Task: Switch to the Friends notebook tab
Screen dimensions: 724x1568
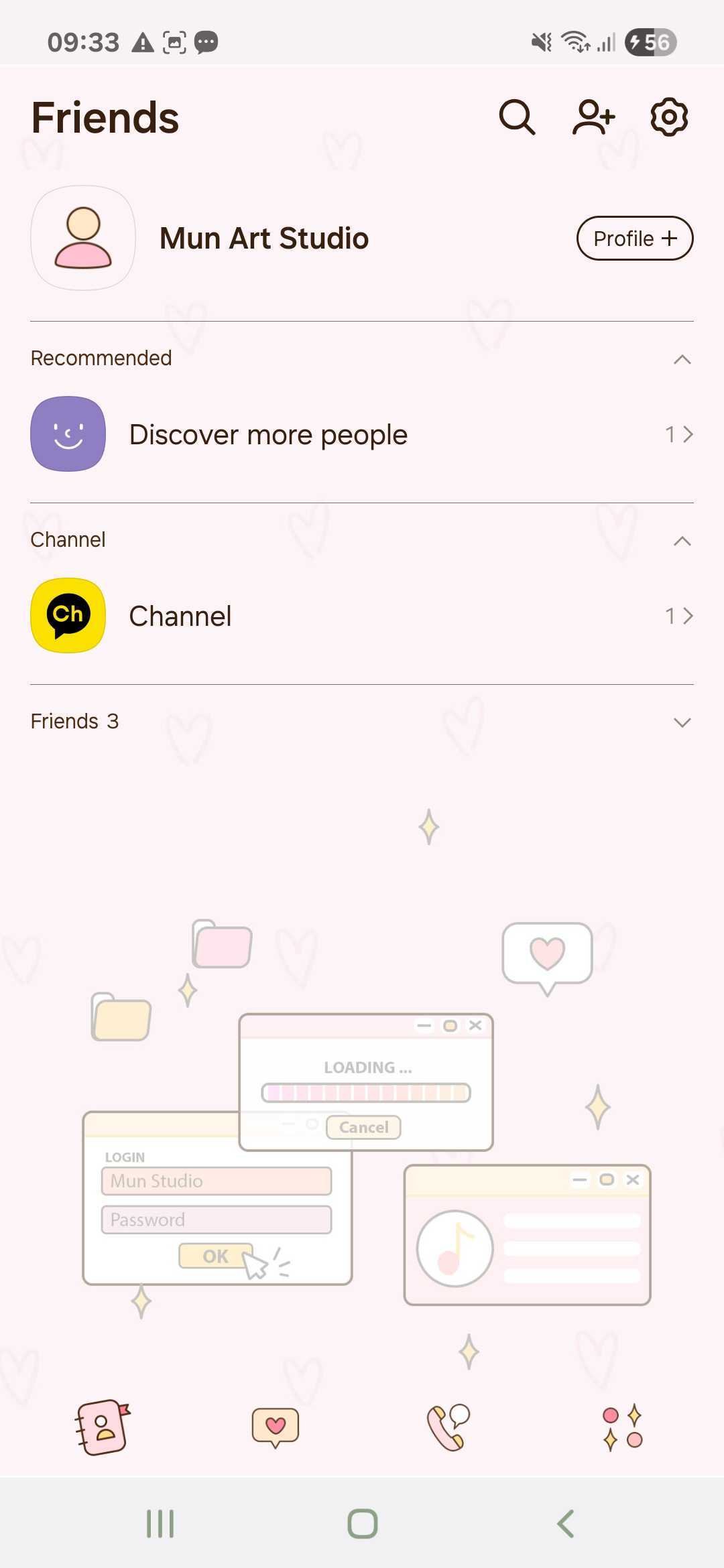Action: [x=103, y=1427]
